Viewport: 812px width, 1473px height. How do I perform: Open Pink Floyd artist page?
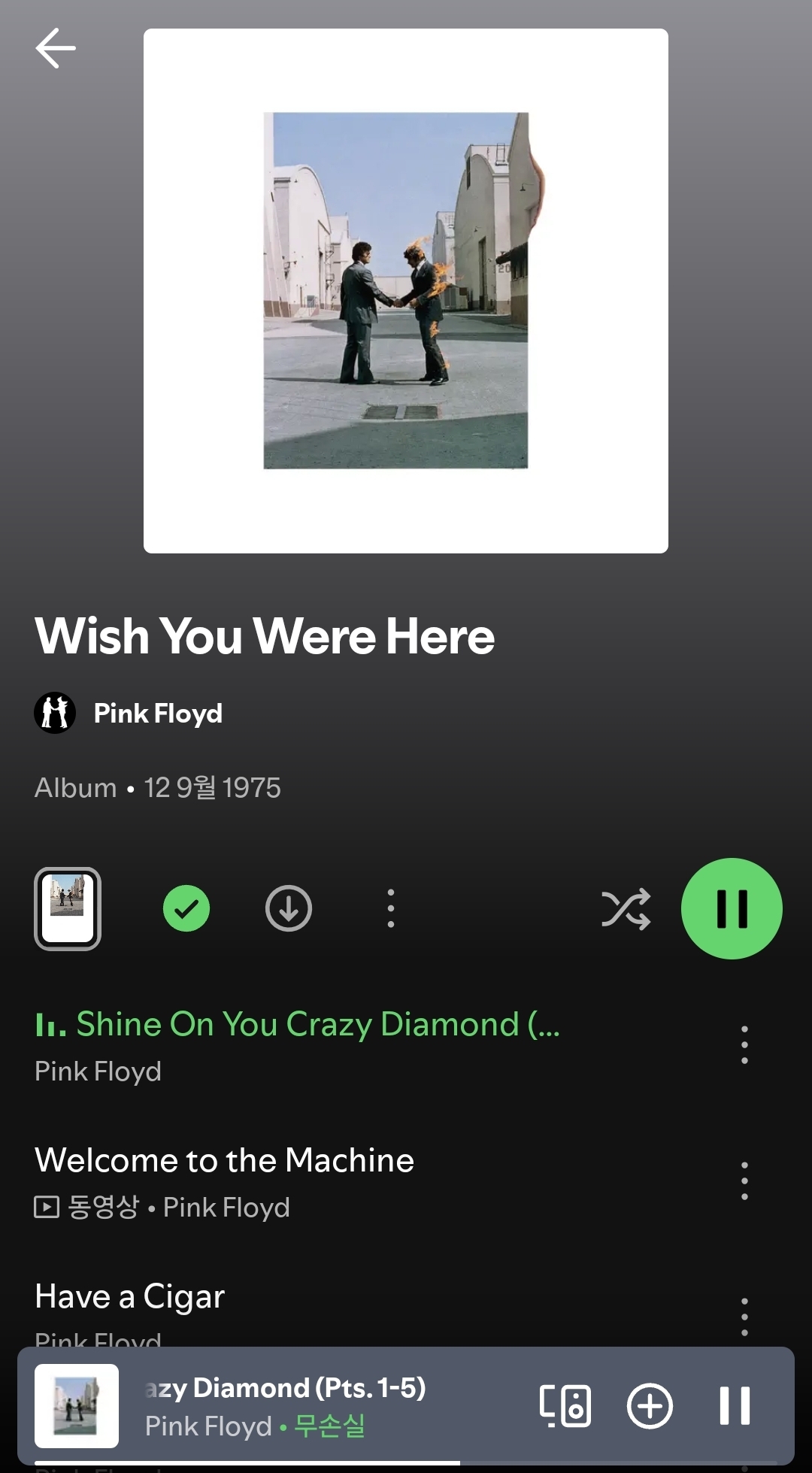[x=157, y=713]
